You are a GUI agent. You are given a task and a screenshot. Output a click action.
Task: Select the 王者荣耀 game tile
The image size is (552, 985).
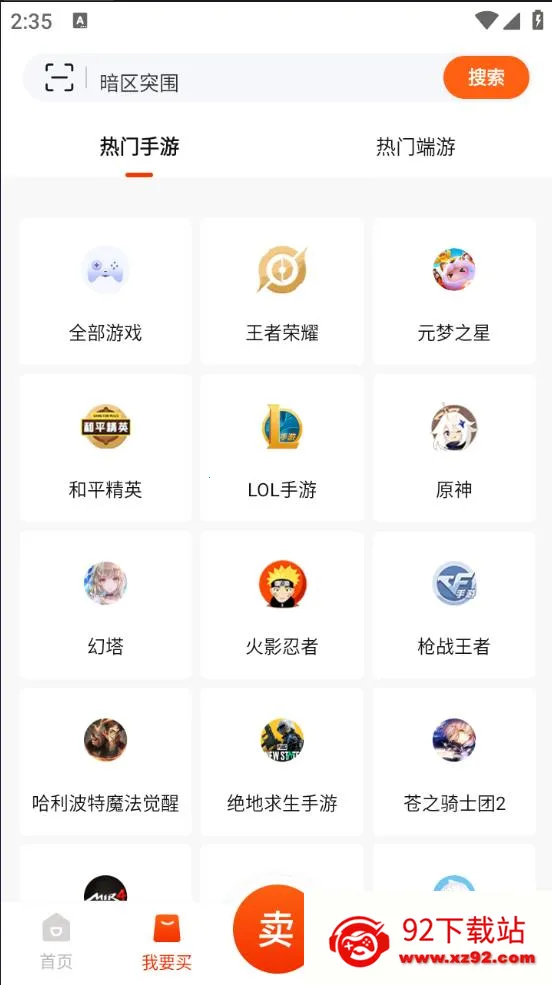click(282, 291)
